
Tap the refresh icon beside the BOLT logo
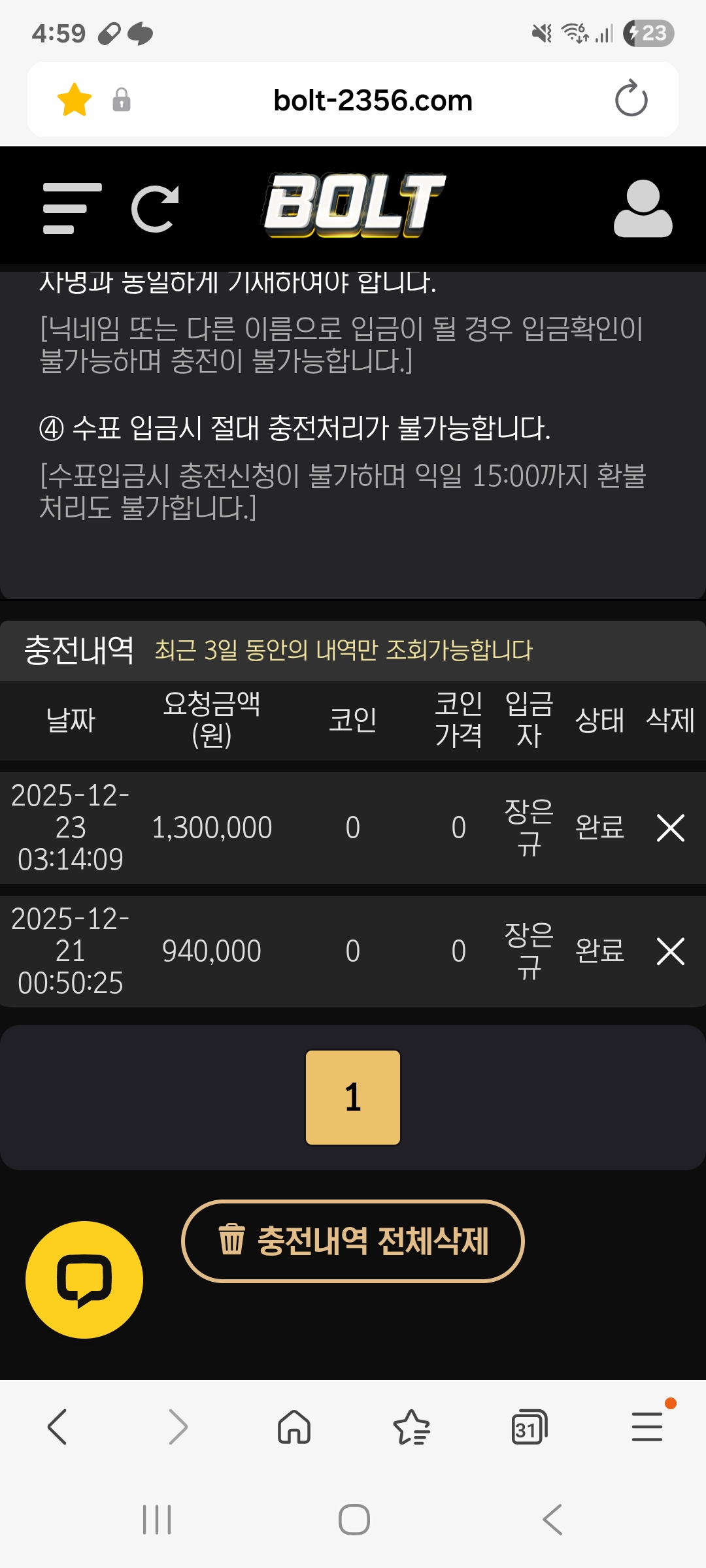[x=155, y=208]
